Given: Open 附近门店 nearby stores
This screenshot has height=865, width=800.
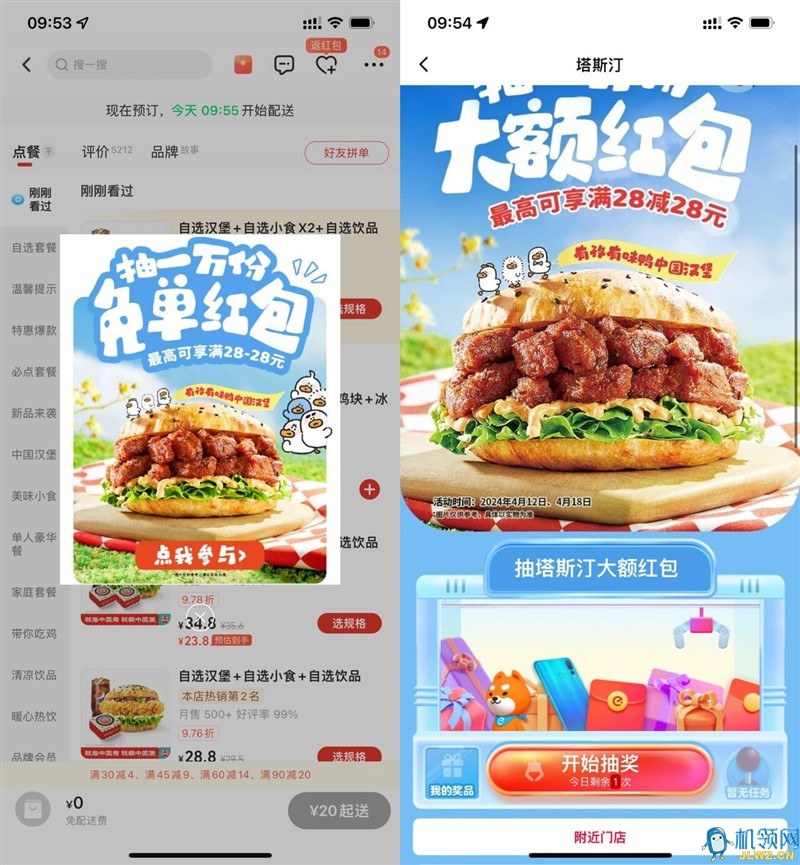Looking at the screenshot, I should click(x=599, y=837).
